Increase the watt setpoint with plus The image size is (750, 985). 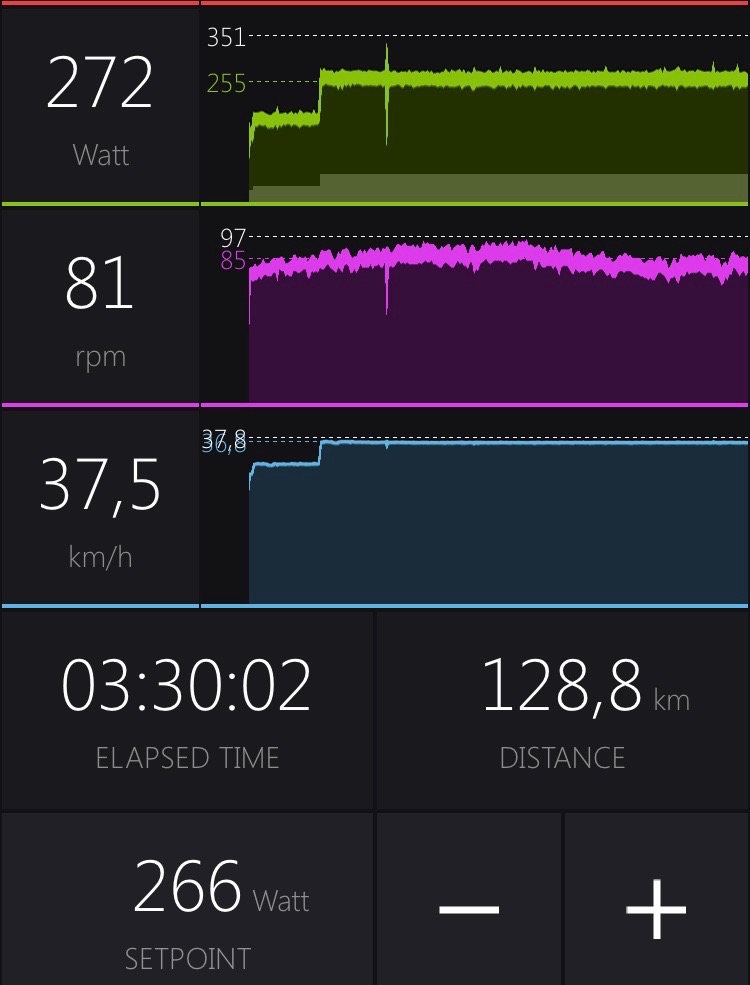656,907
